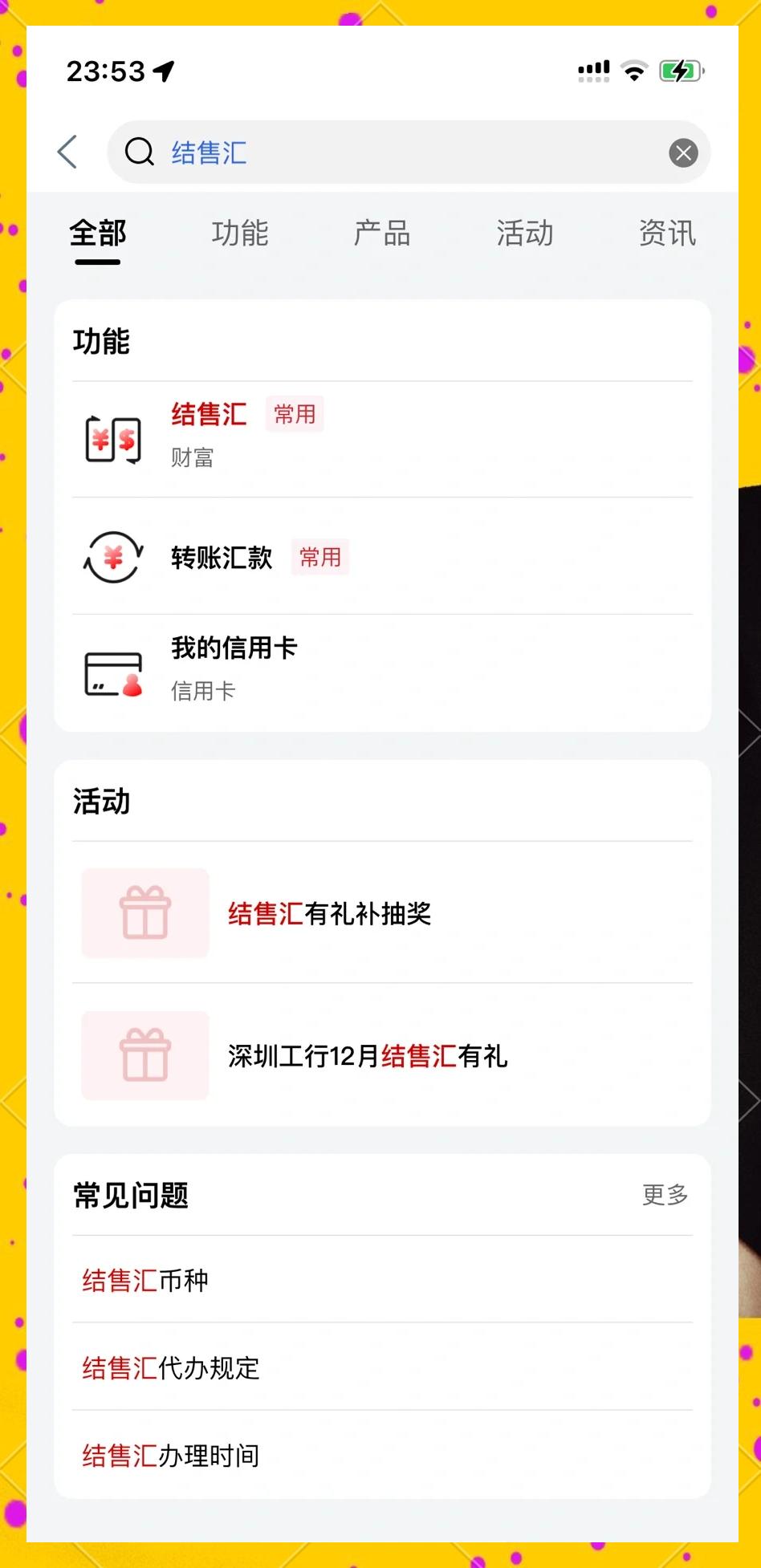Viewport: 761px width, 1568px height.
Task: Switch to the 资讯 tab
Action: pos(666,234)
